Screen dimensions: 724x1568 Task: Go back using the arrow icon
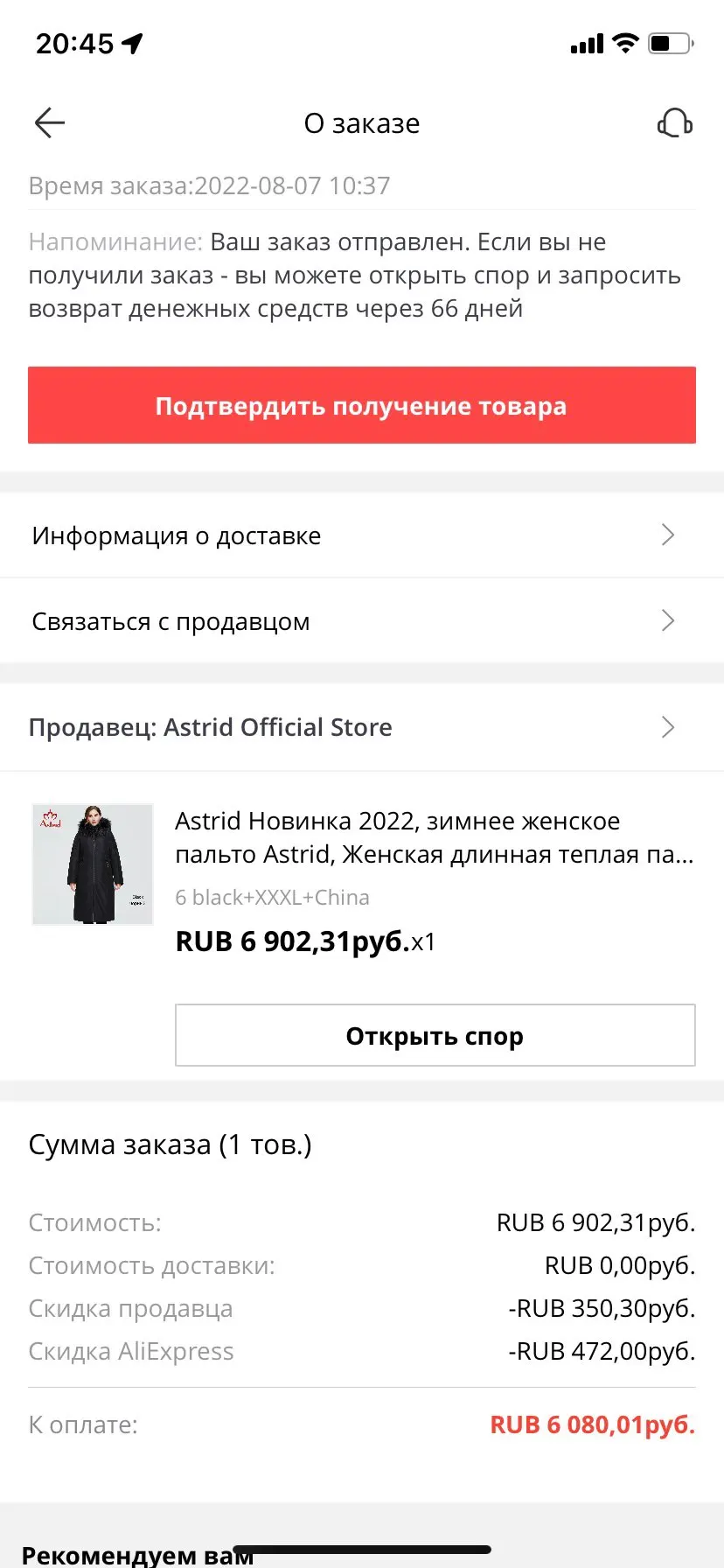click(50, 123)
